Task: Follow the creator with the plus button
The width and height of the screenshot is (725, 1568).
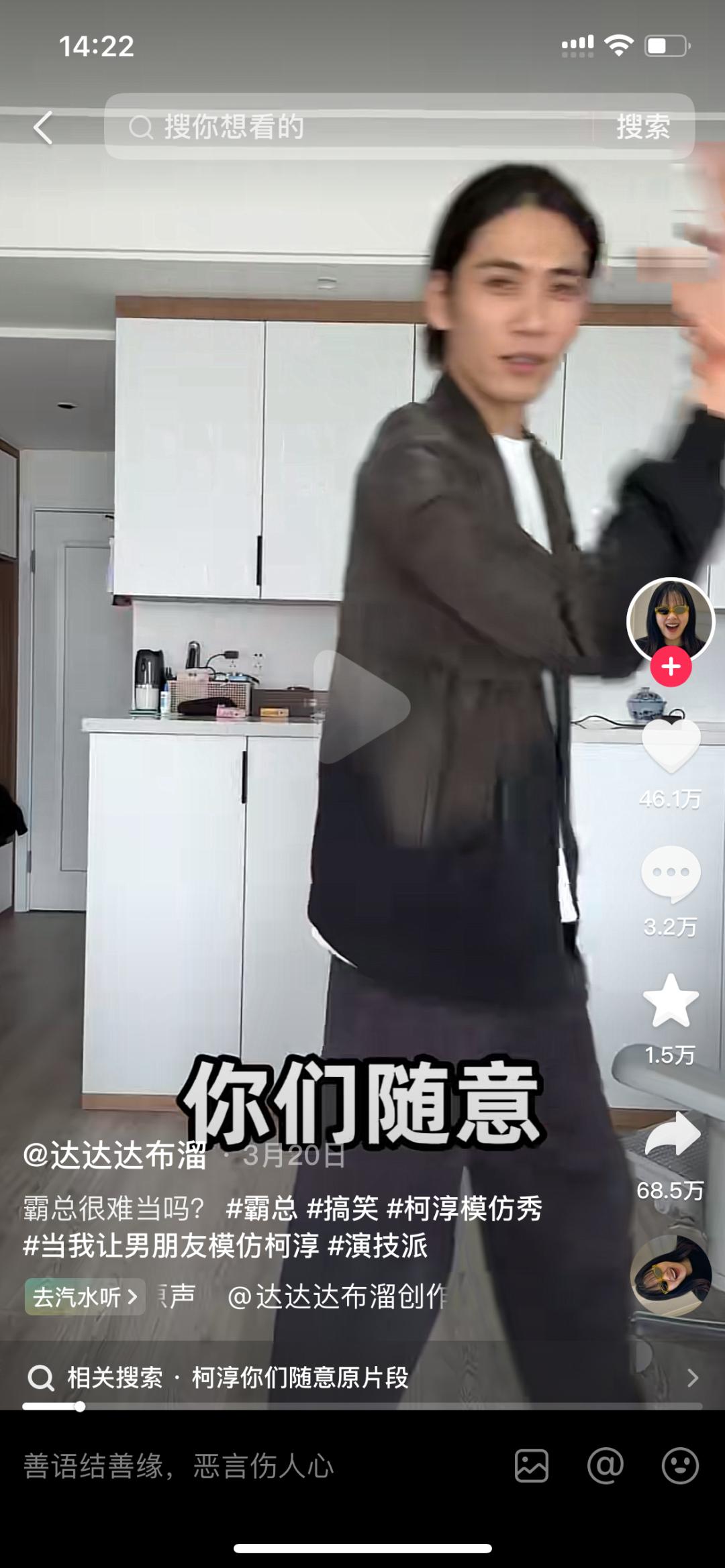Action: pos(671,667)
